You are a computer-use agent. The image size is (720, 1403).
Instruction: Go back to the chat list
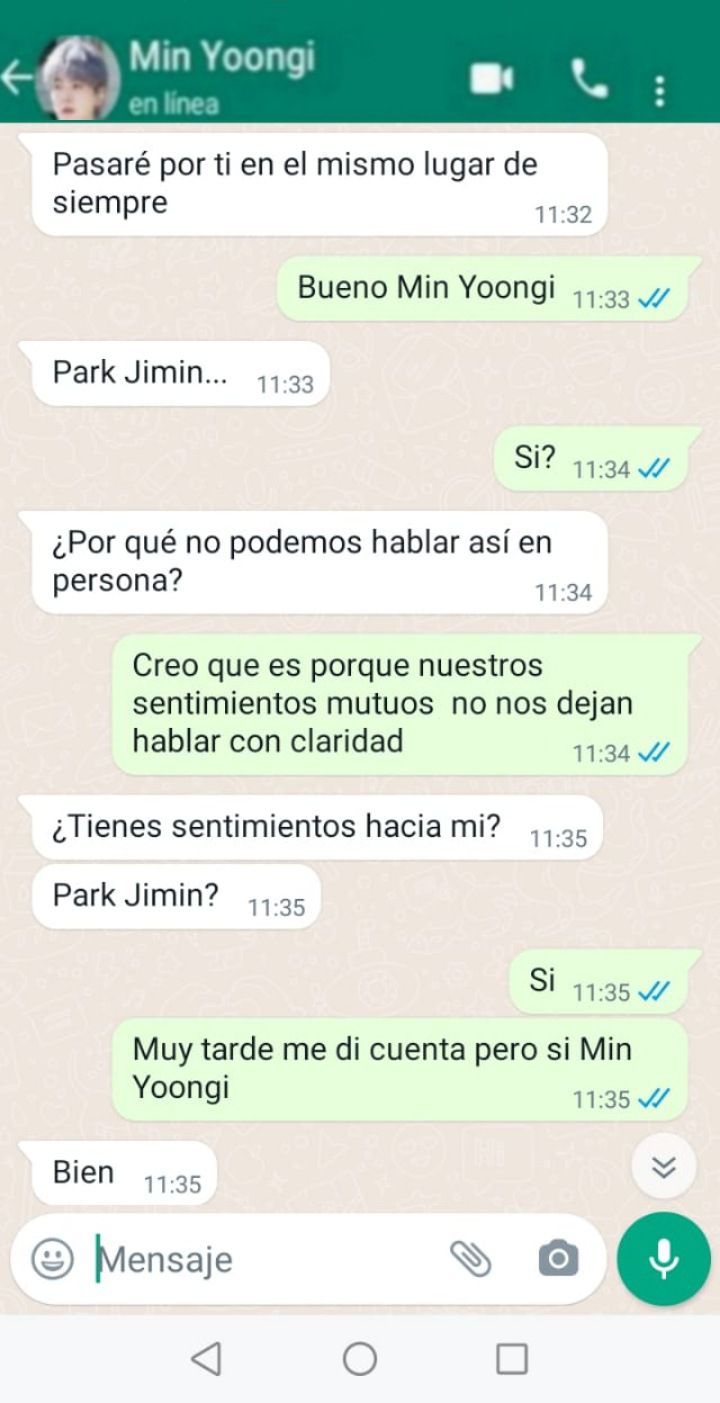coord(17,77)
